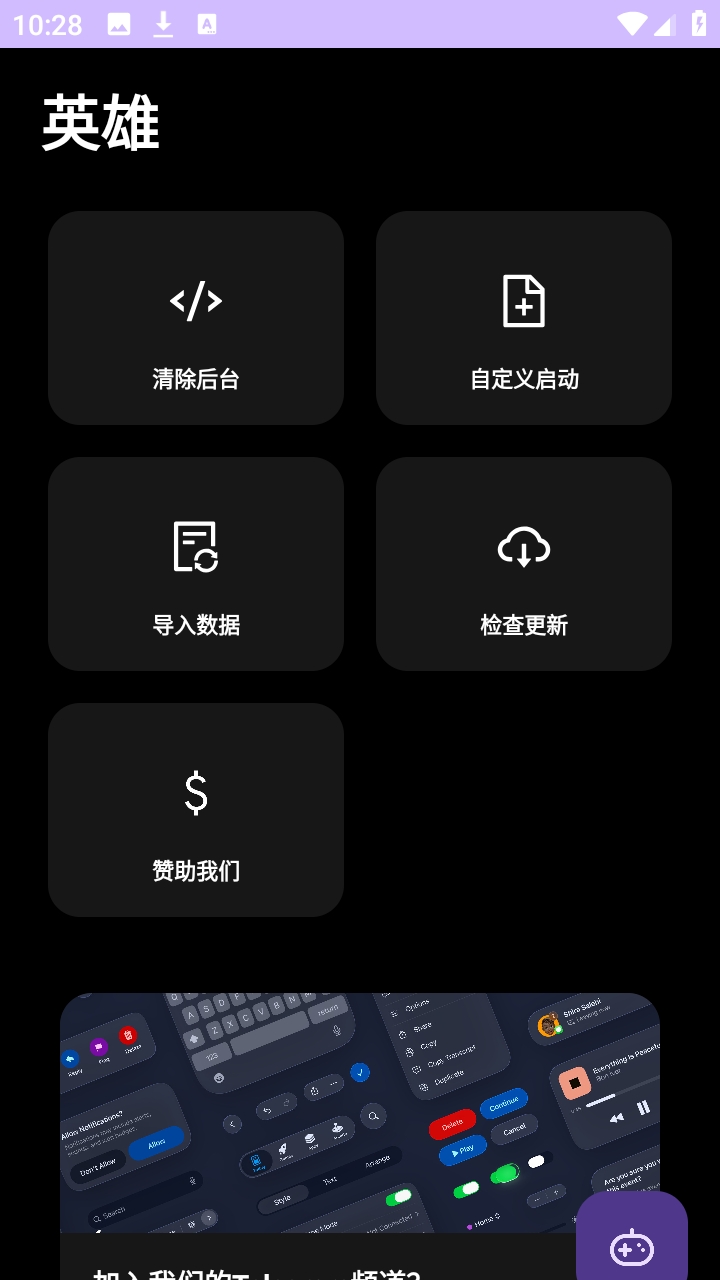Open the 检查更新 card

point(524,564)
